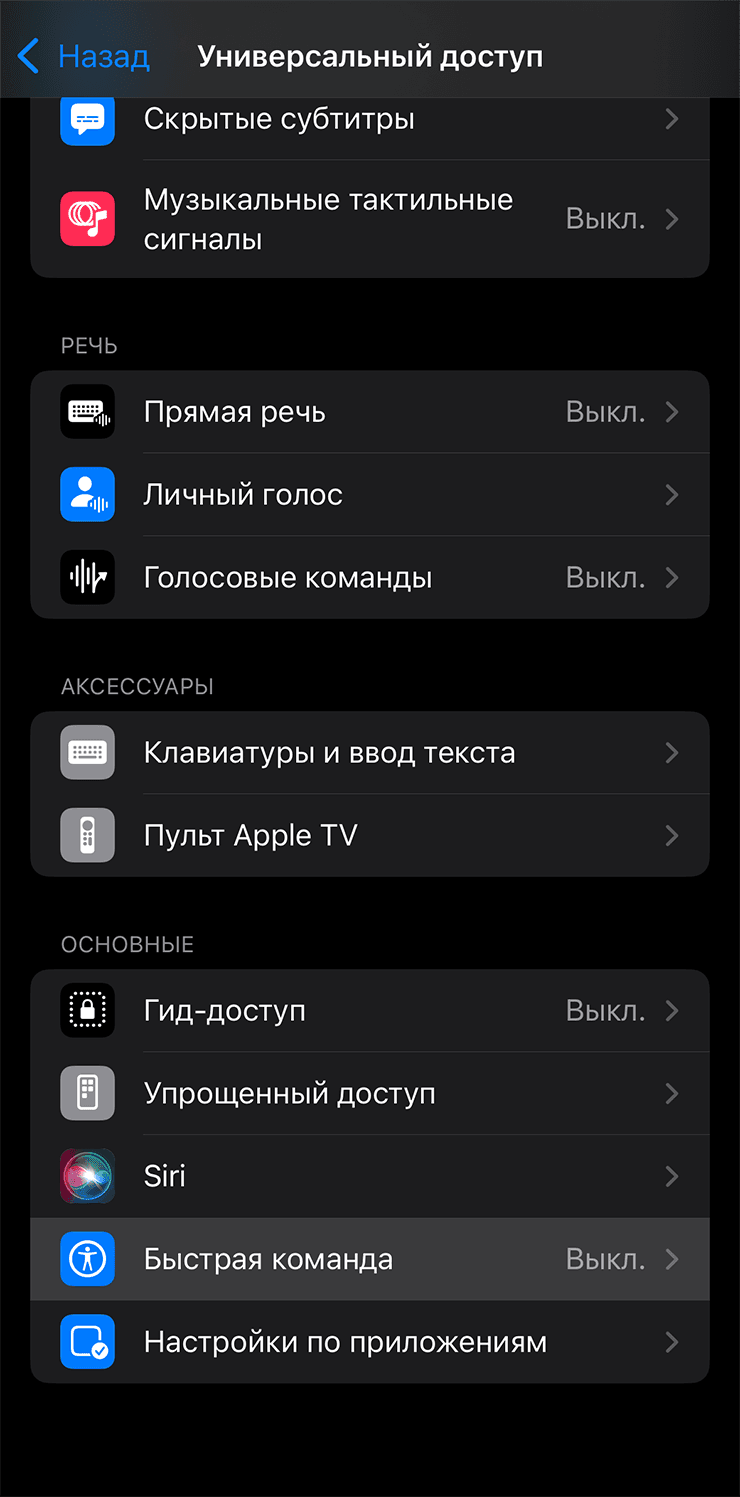Expand the Пульт Apple TV chevron

coord(673,835)
